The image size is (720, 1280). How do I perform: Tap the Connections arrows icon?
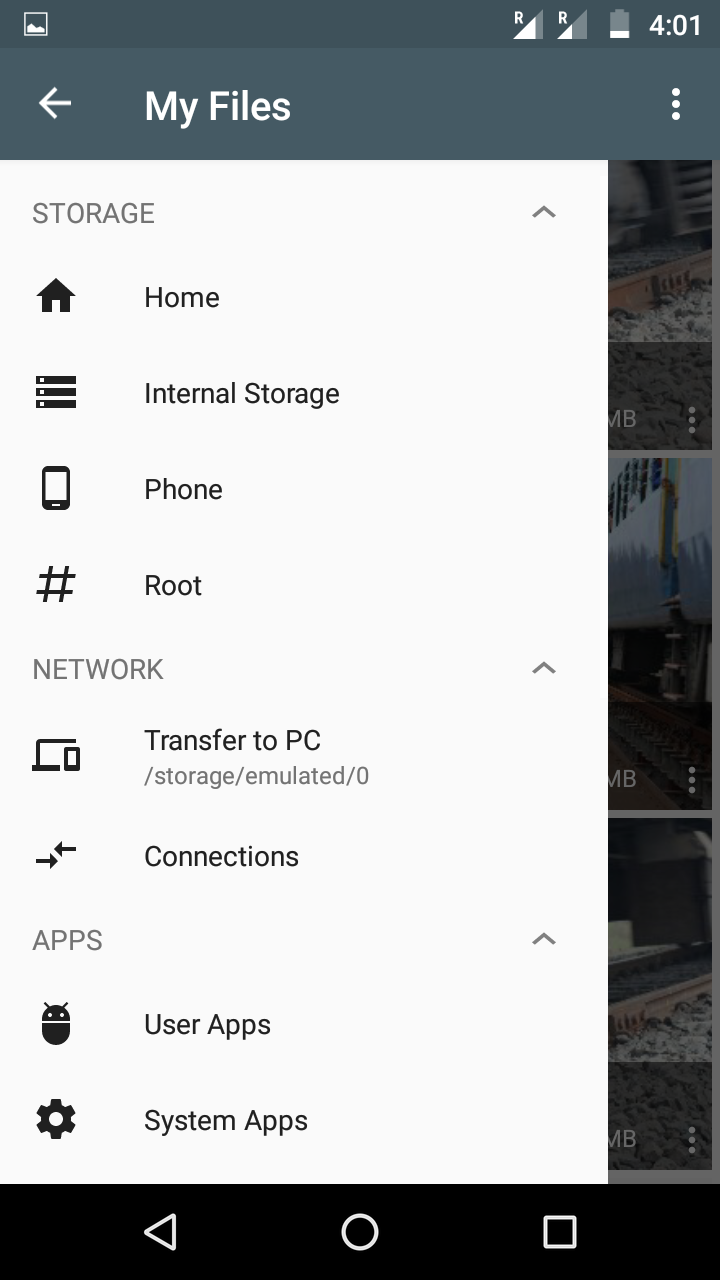pyautogui.click(x=55, y=856)
